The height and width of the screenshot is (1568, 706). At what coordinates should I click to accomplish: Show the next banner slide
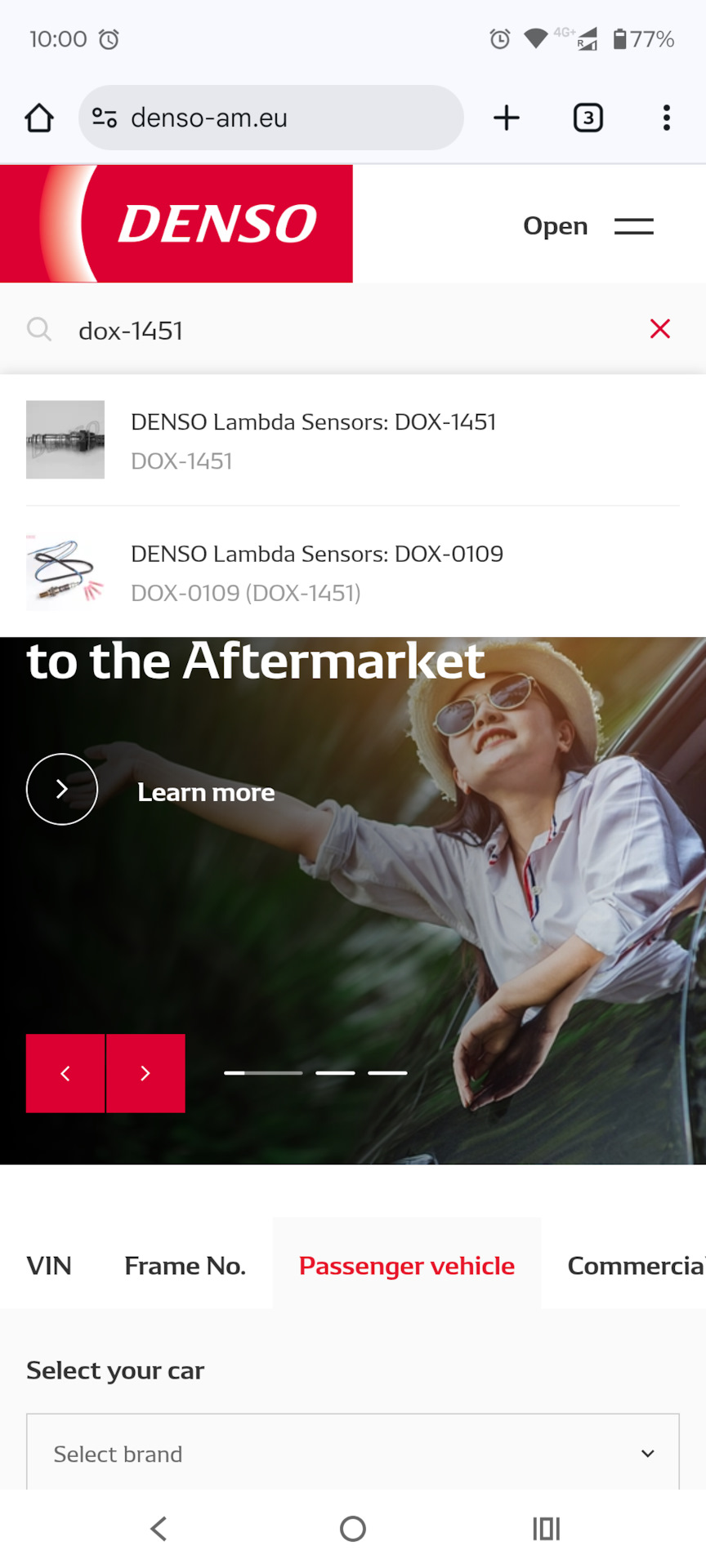[x=145, y=1073]
